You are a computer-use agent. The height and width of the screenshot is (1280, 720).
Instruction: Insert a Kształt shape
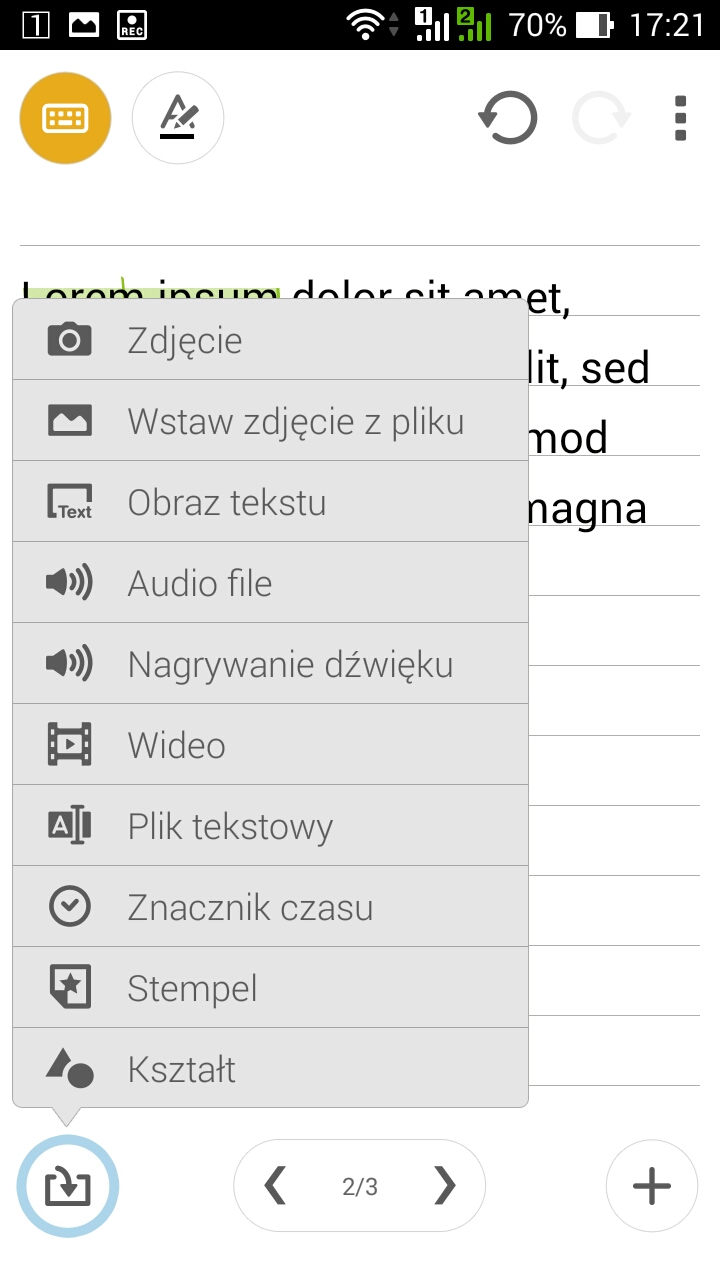pyautogui.click(x=270, y=1069)
